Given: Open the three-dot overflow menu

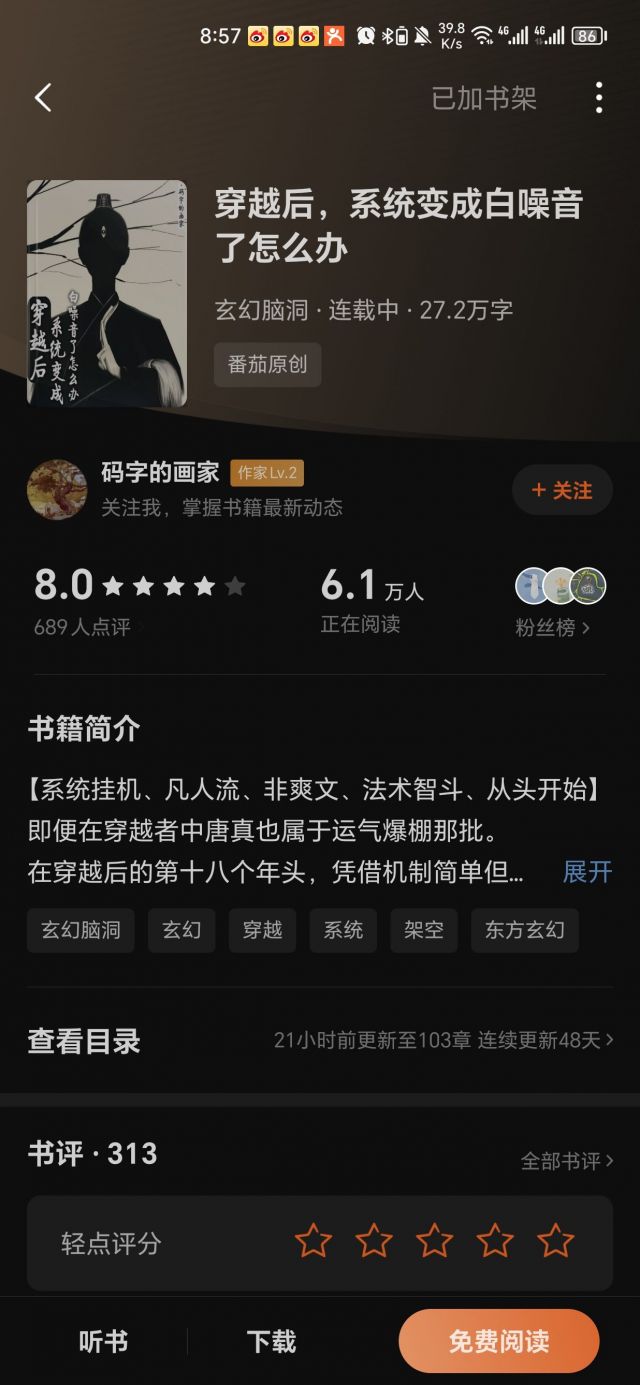Looking at the screenshot, I should [x=598, y=98].
